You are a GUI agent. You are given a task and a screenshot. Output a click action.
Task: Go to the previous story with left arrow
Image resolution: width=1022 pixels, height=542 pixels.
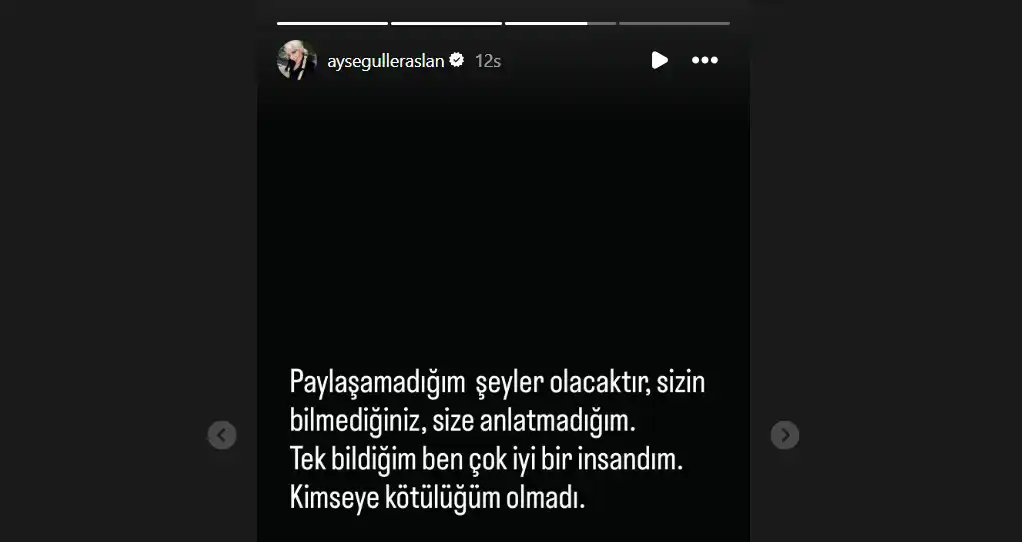click(222, 435)
